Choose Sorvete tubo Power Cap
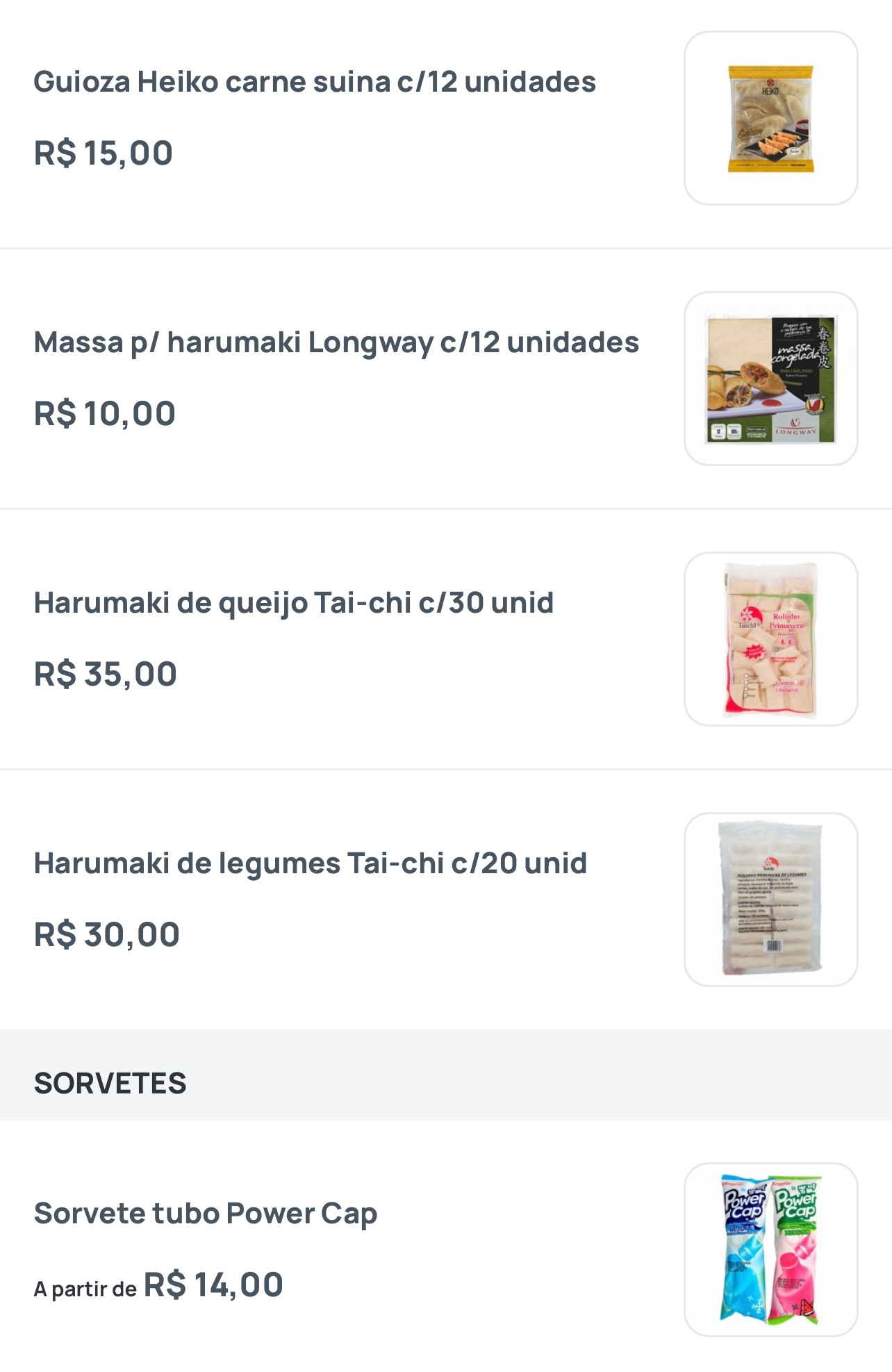The image size is (892, 1372). coord(206,1214)
